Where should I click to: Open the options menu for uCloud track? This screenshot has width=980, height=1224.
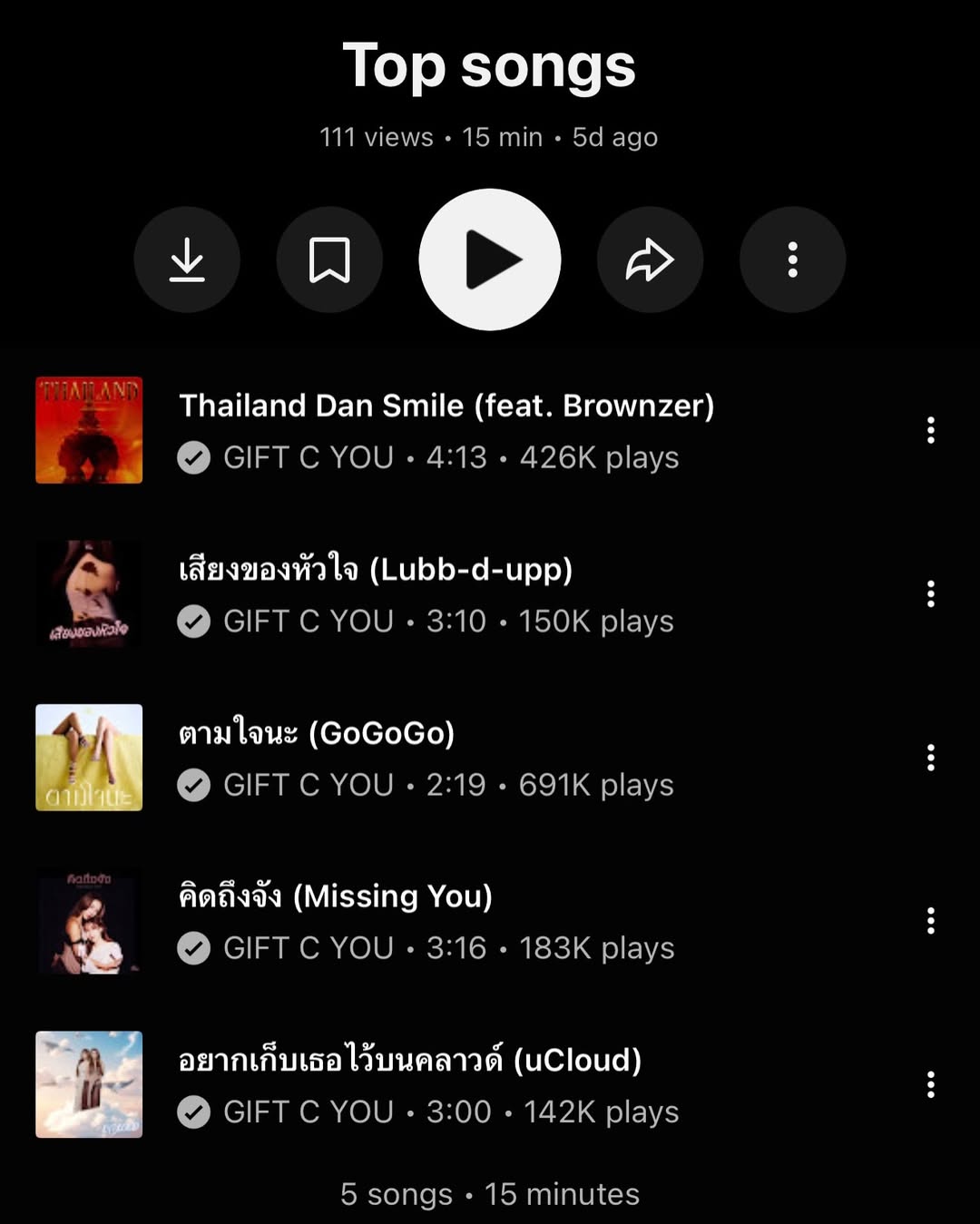(x=931, y=1084)
